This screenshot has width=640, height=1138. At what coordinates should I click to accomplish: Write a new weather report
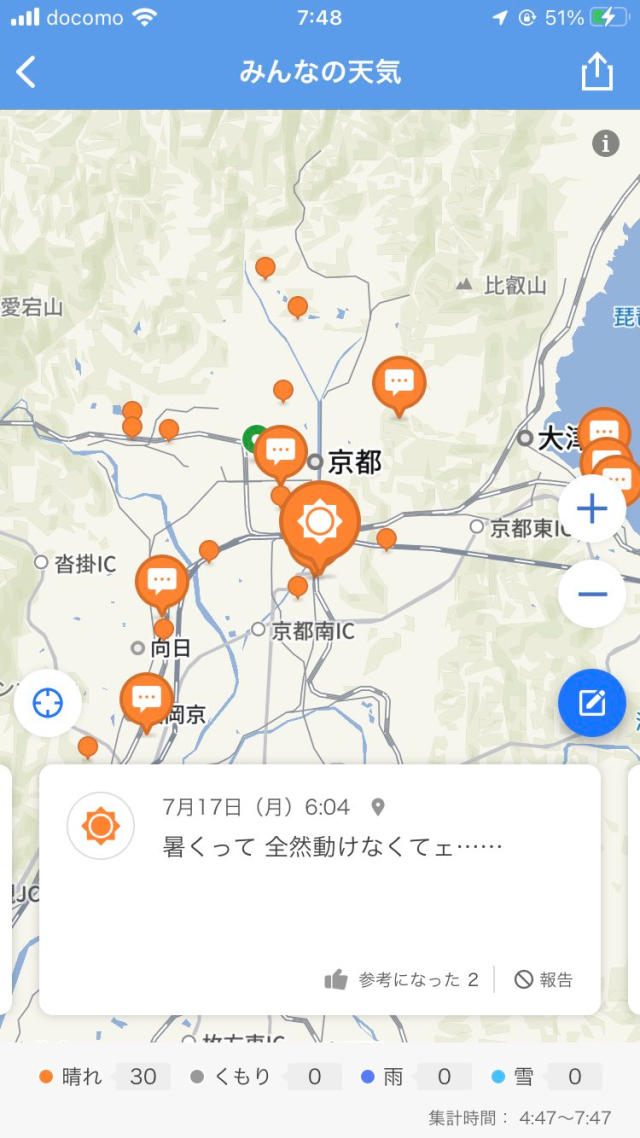tap(592, 703)
